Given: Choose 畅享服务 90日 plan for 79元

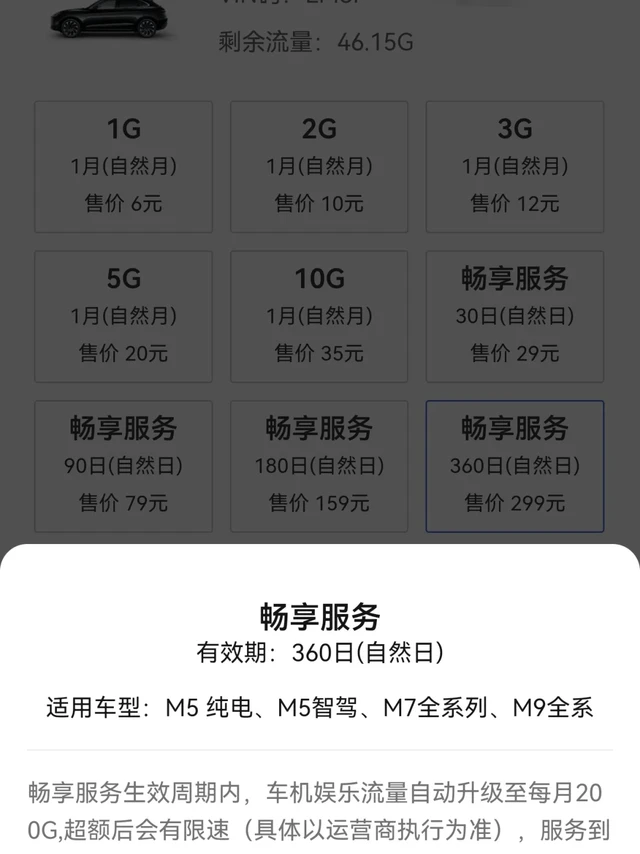Looking at the screenshot, I should [124, 466].
